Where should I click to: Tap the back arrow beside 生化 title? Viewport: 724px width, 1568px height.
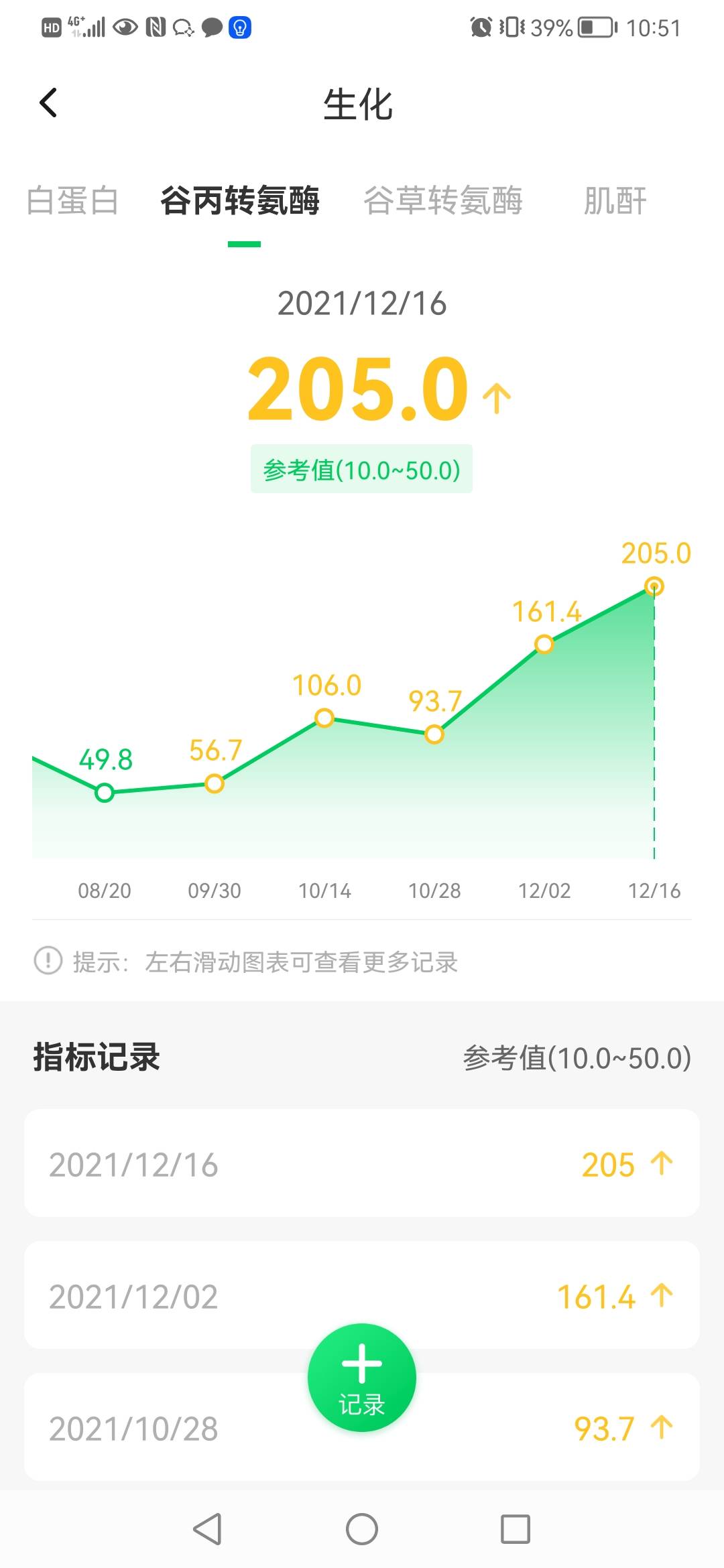click(47, 103)
